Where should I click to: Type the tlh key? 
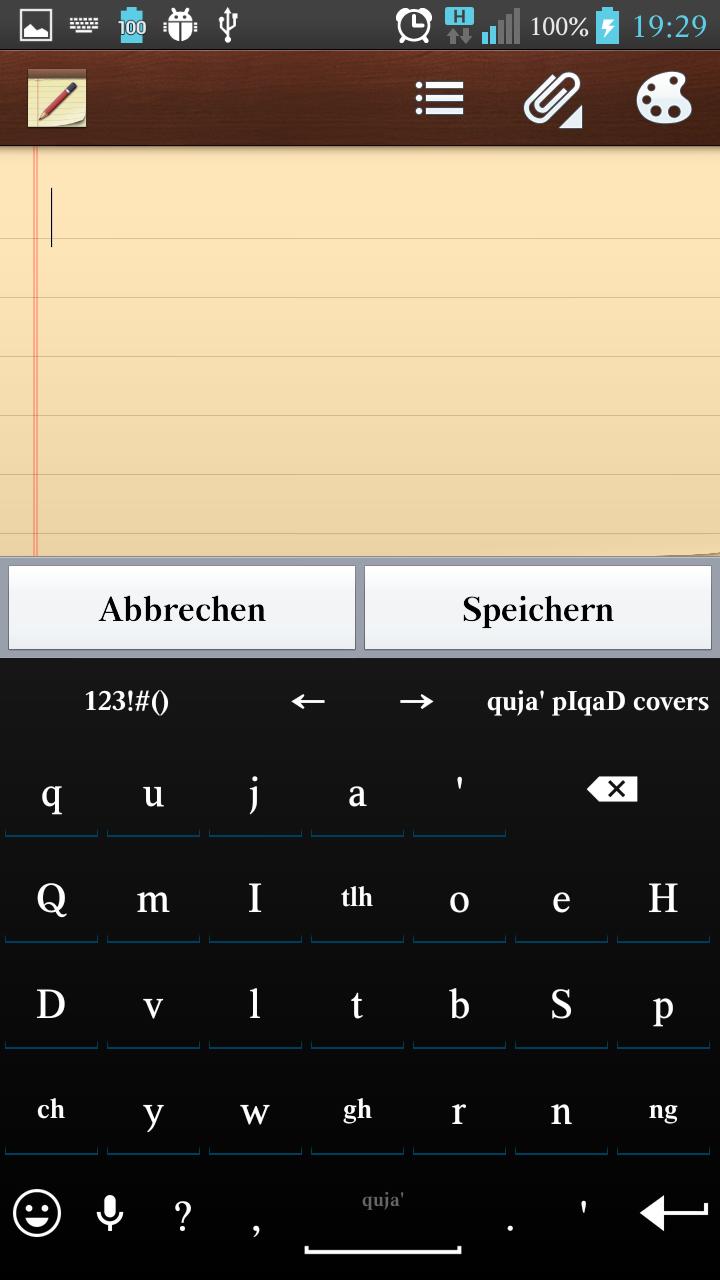point(357,898)
